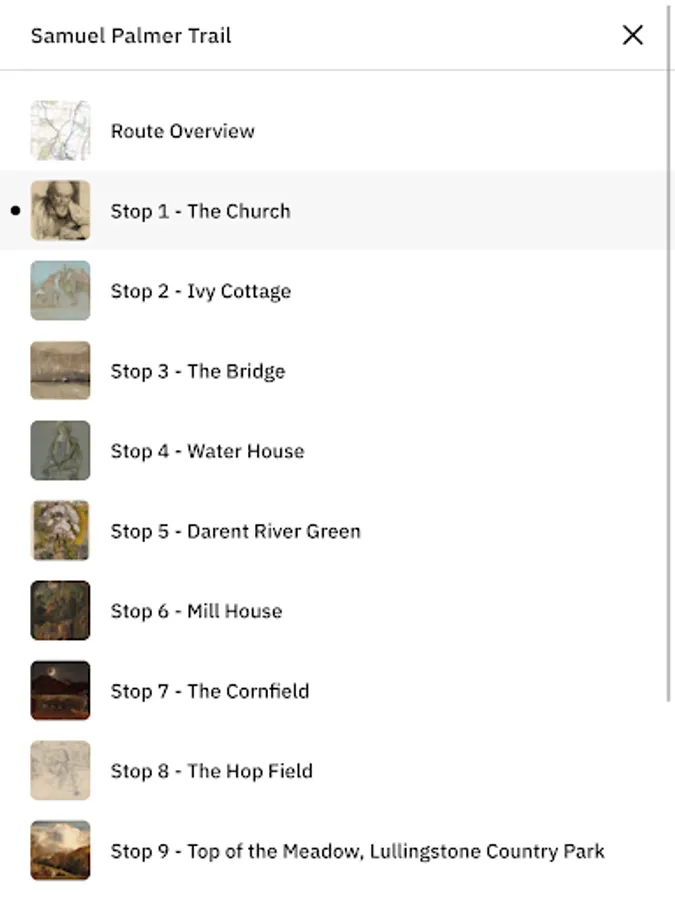Open Stop 3 - The Bridge
Image resolution: width=675 pixels, height=900 pixels.
click(x=198, y=371)
